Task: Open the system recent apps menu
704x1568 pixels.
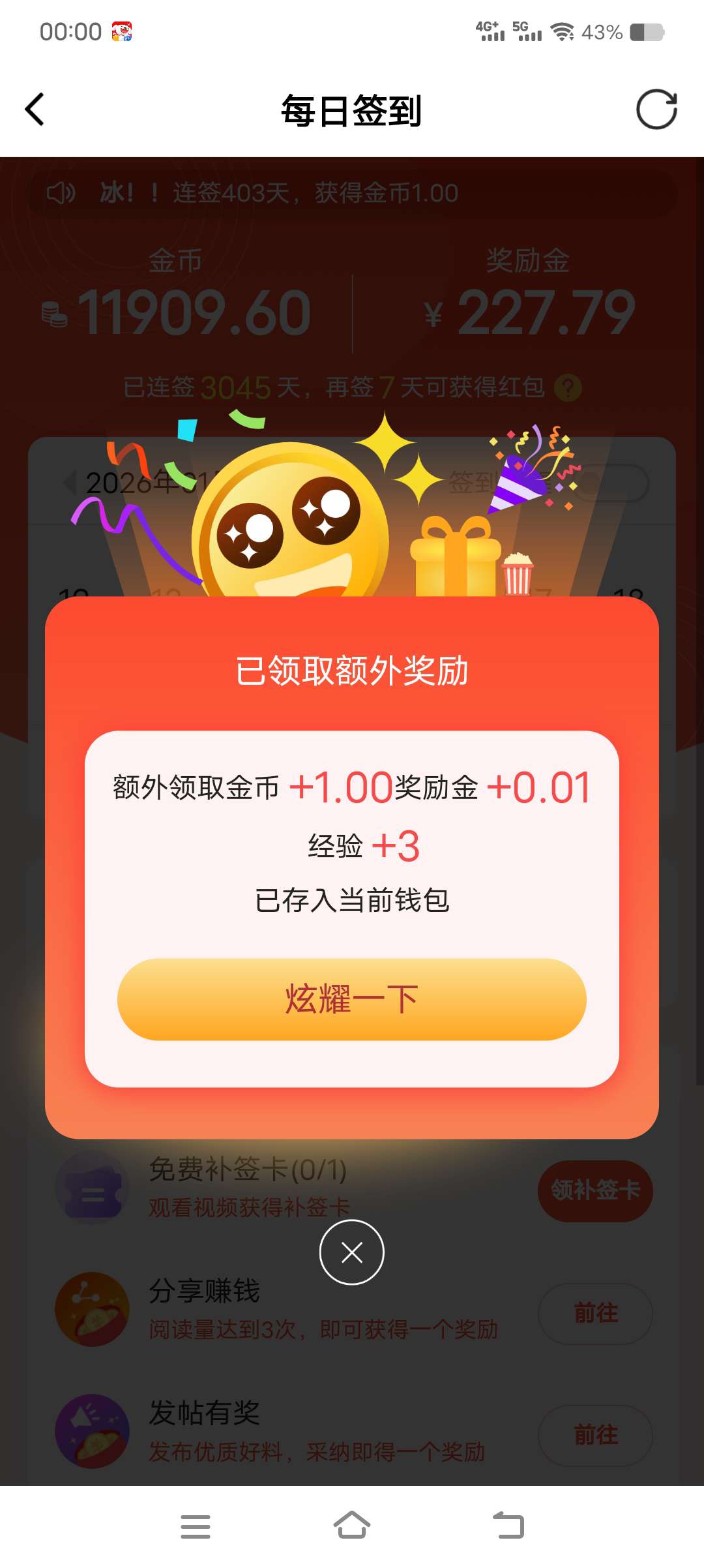Action: coord(195,1526)
